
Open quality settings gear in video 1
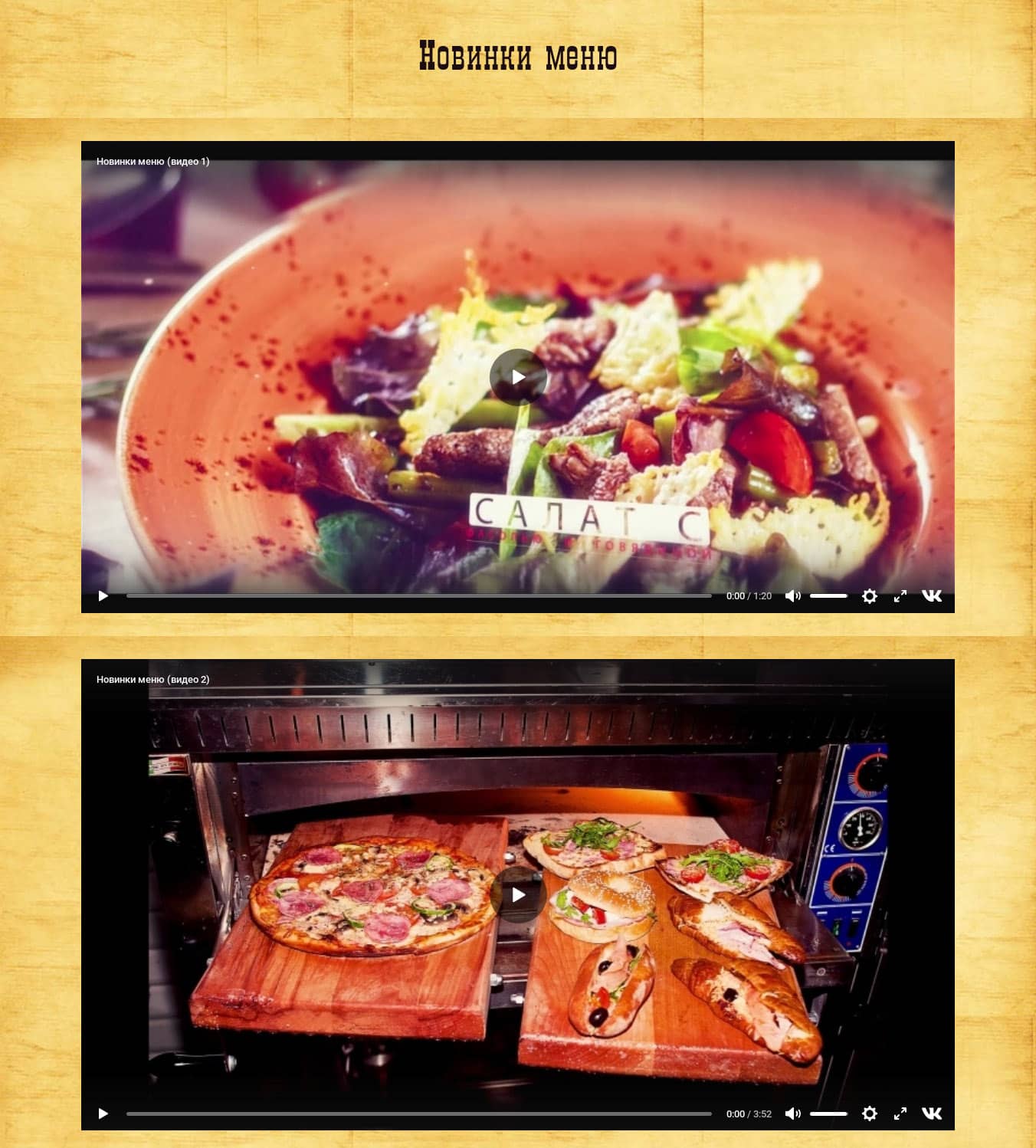tap(870, 596)
